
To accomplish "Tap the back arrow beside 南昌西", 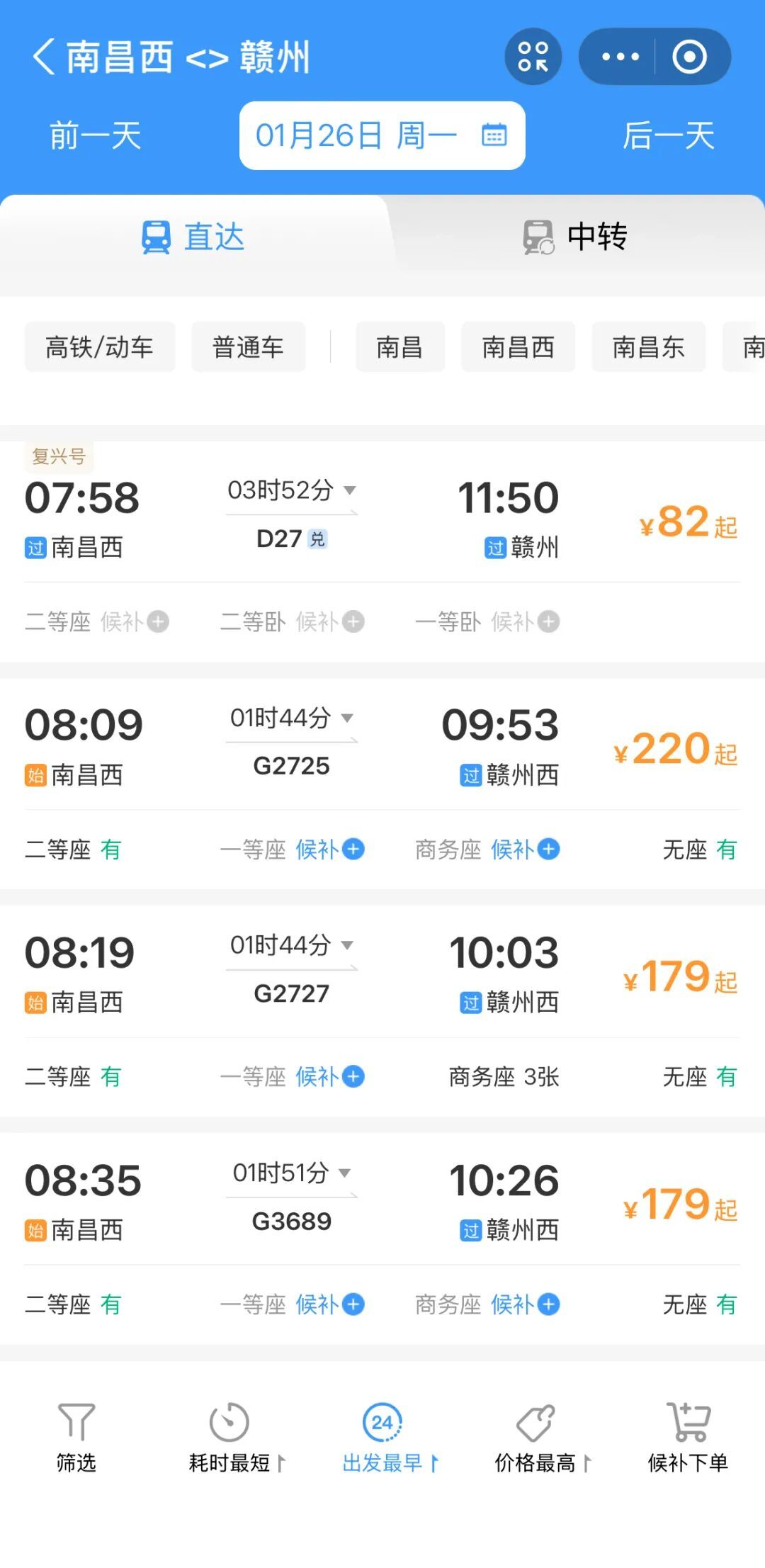I will tap(44, 57).
